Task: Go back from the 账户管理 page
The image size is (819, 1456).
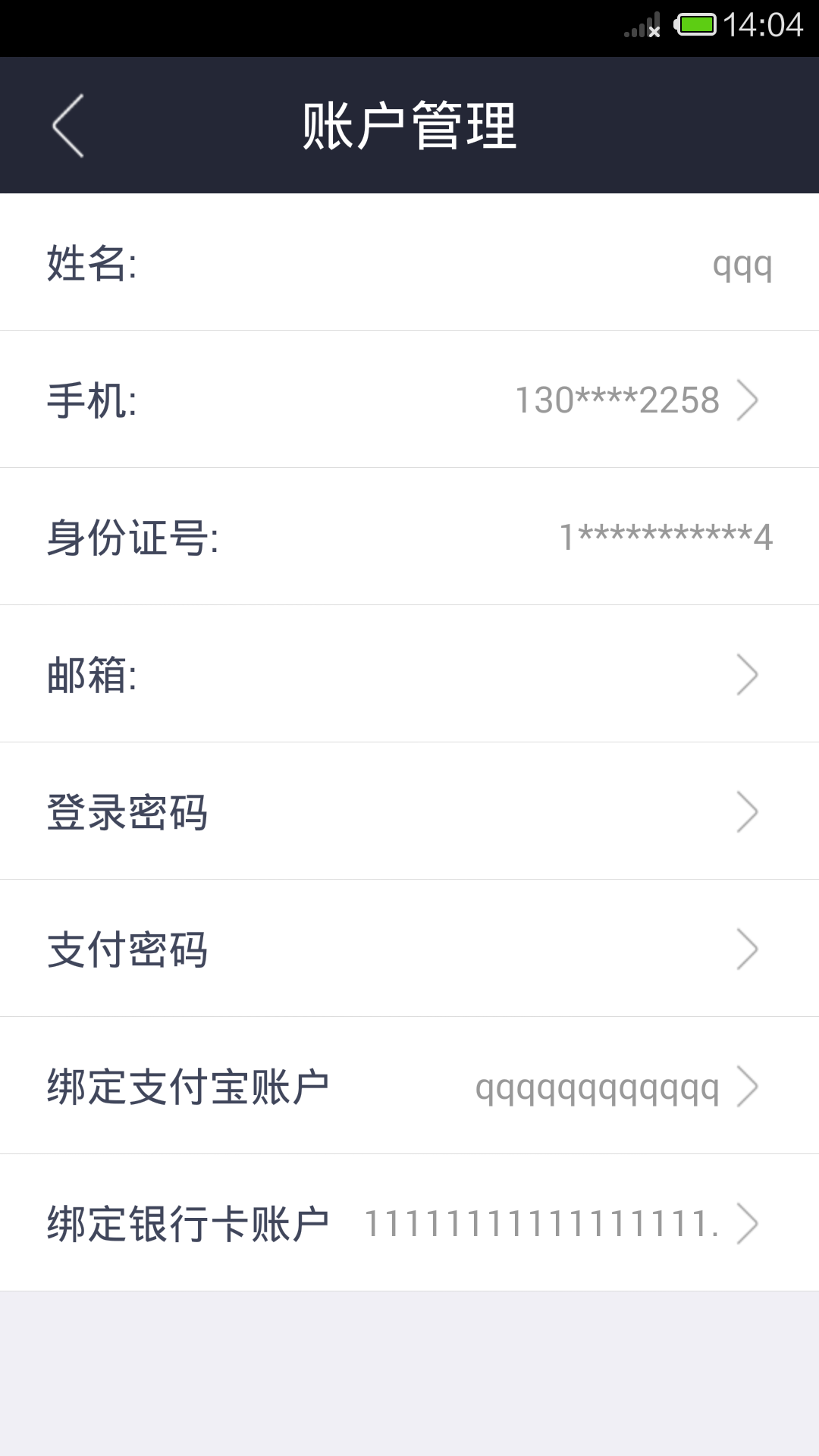Action: pos(68,126)
